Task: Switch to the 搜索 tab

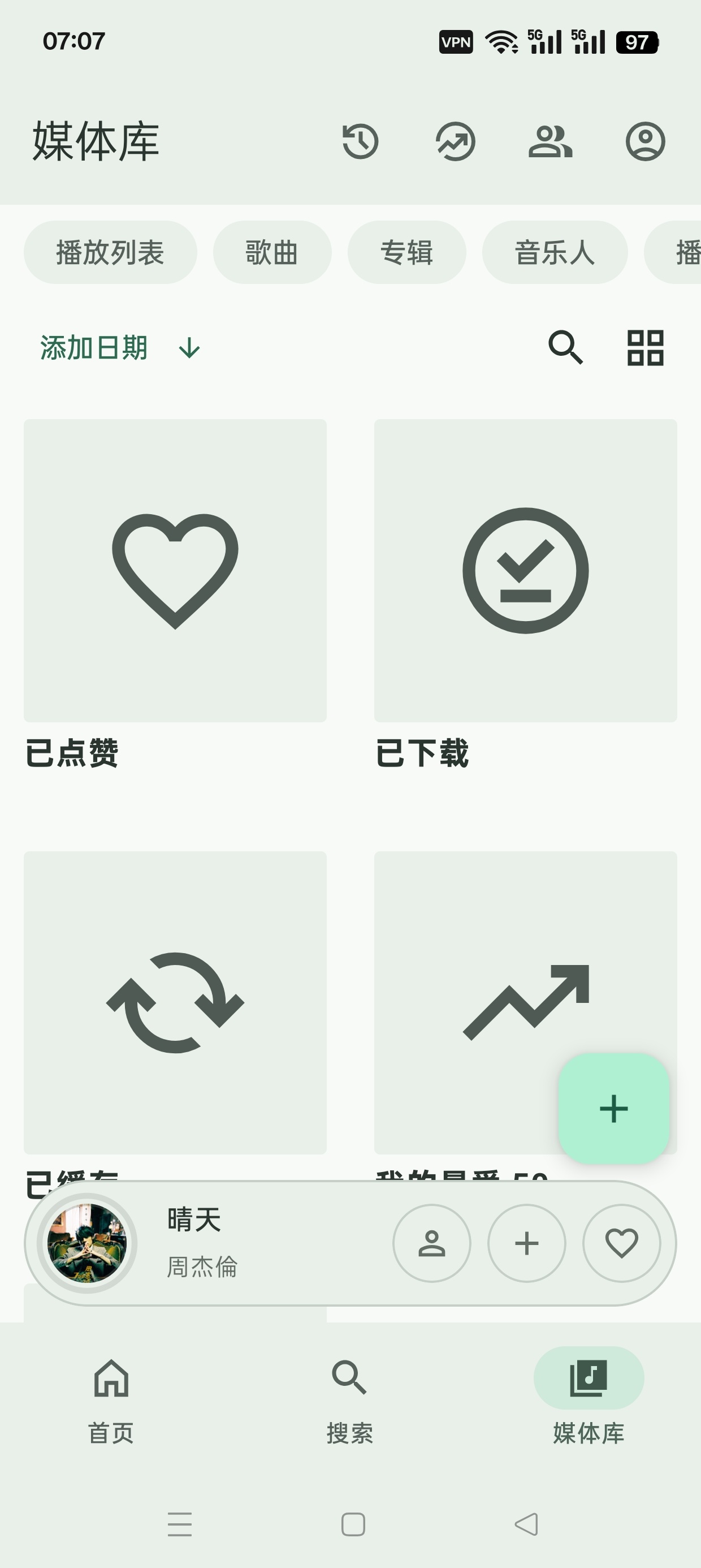Action: pos(350,1401)
